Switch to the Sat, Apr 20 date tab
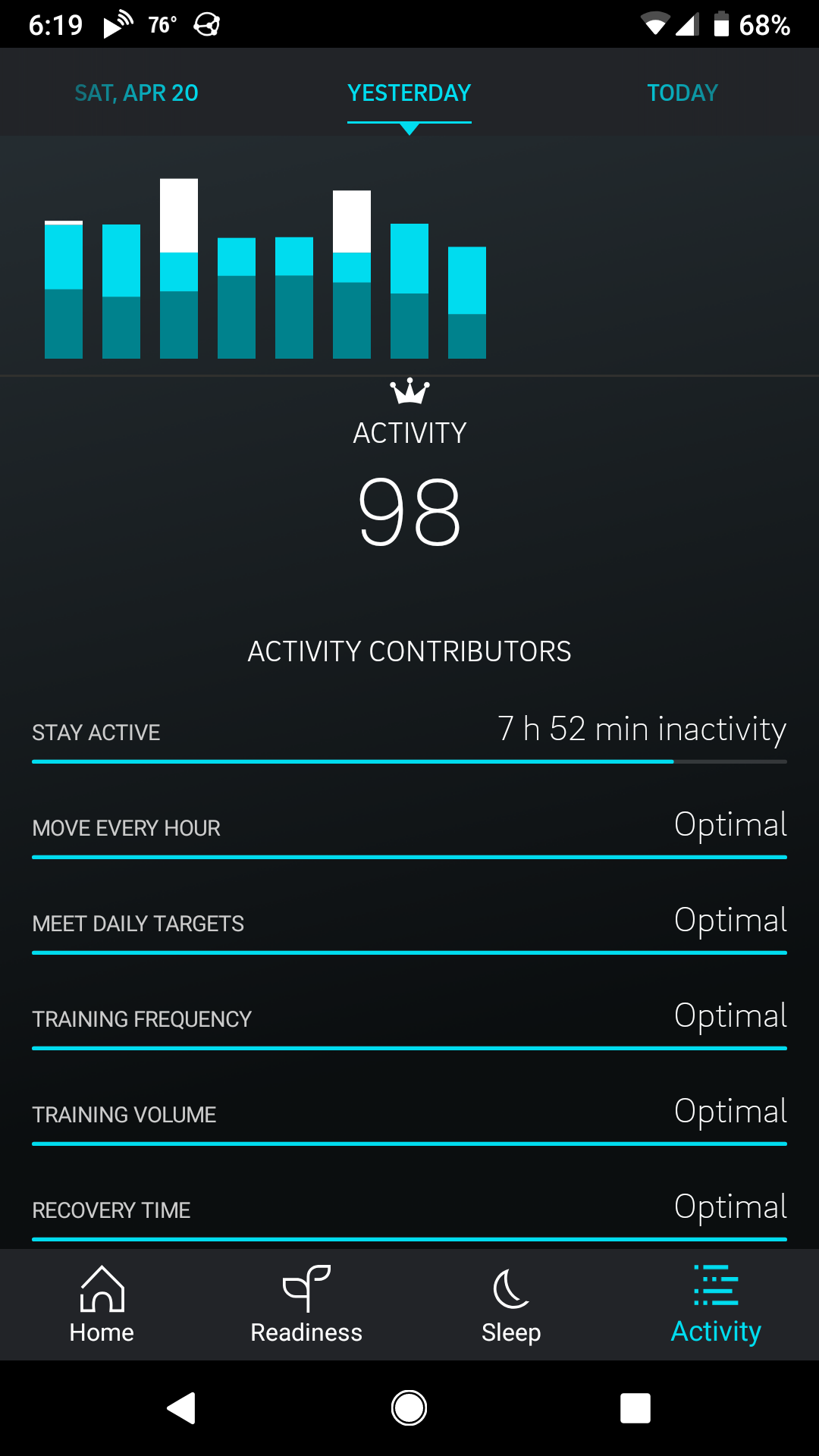 pyautogui.click(x=136, y=93)
